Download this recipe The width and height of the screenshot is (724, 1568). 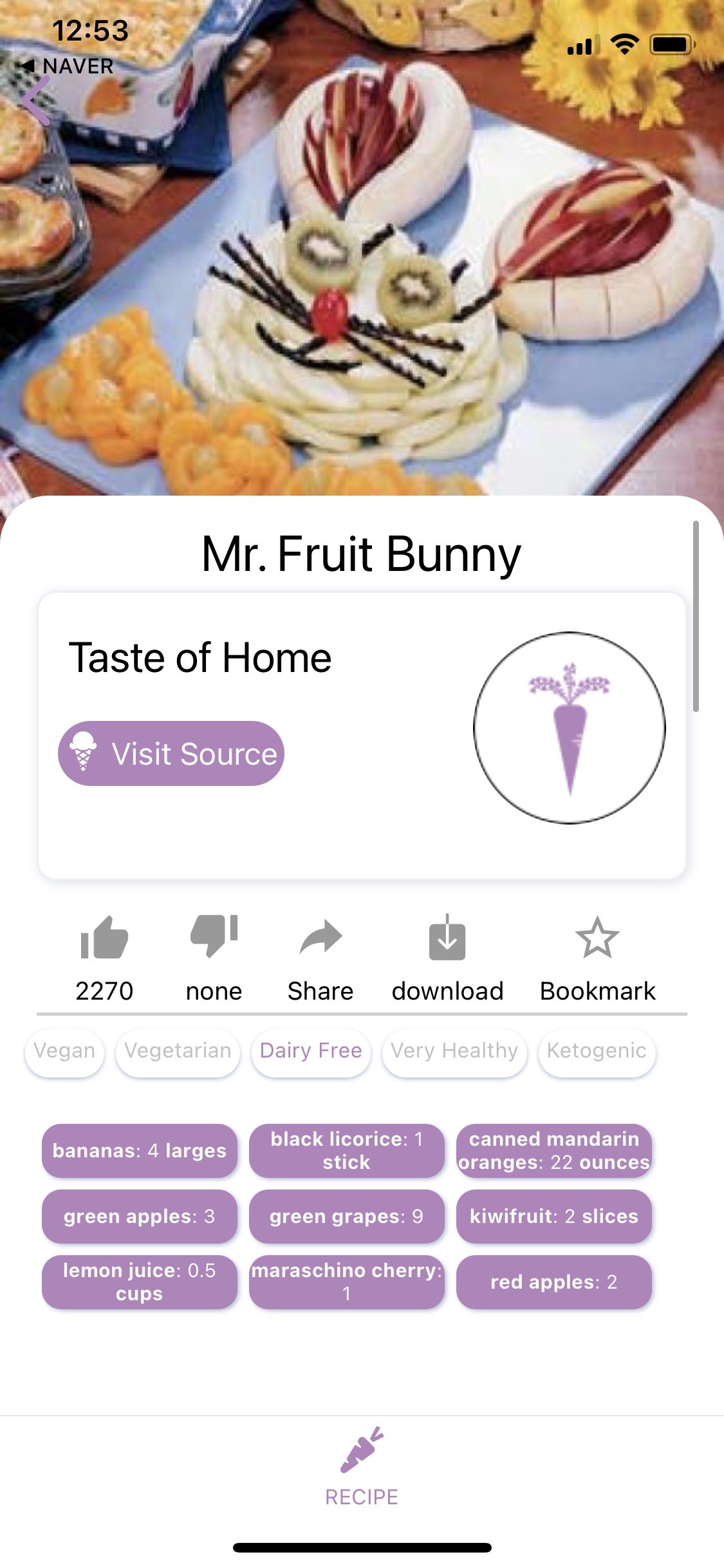pyautogui.click(x=447, y=938)
